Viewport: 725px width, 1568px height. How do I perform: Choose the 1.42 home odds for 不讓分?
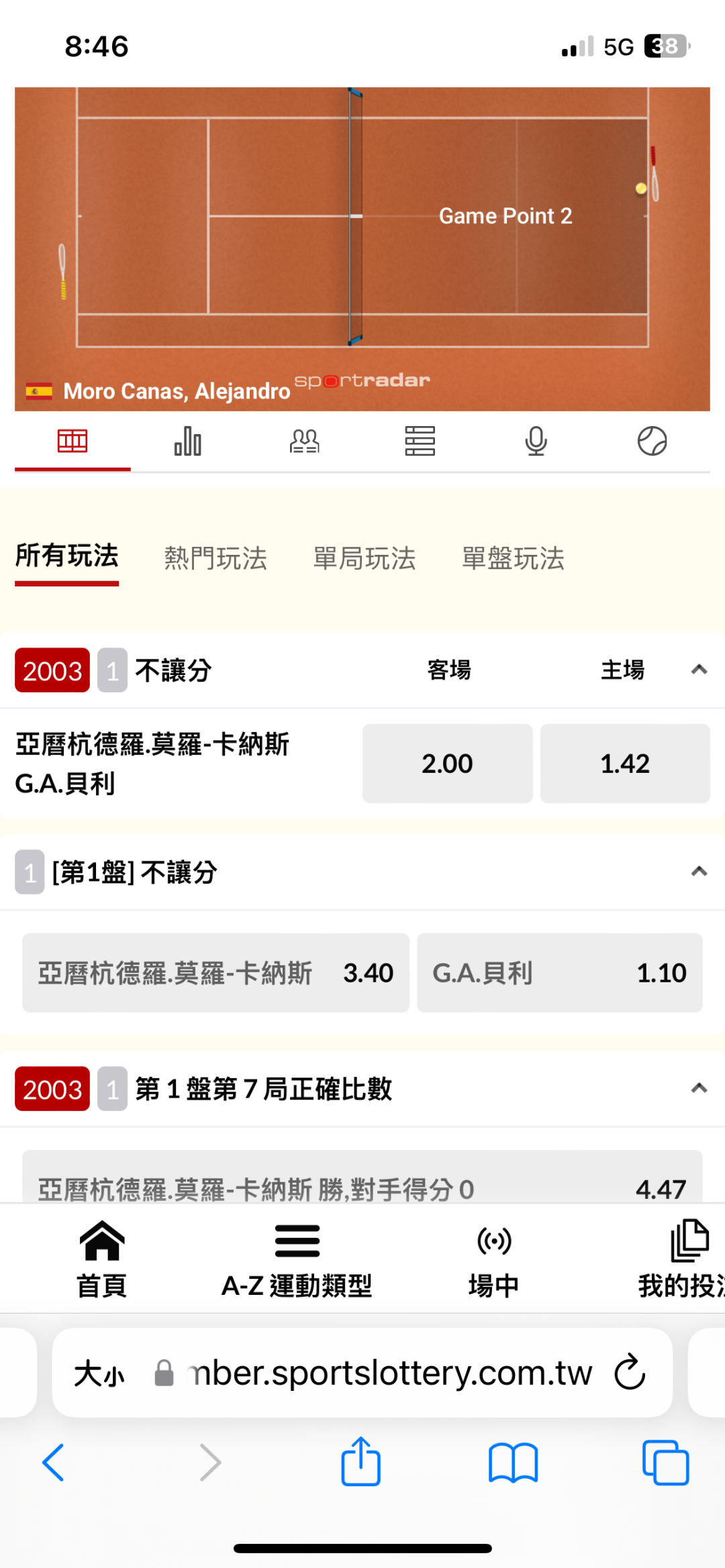pyautogui.click(x=625, y=764)
